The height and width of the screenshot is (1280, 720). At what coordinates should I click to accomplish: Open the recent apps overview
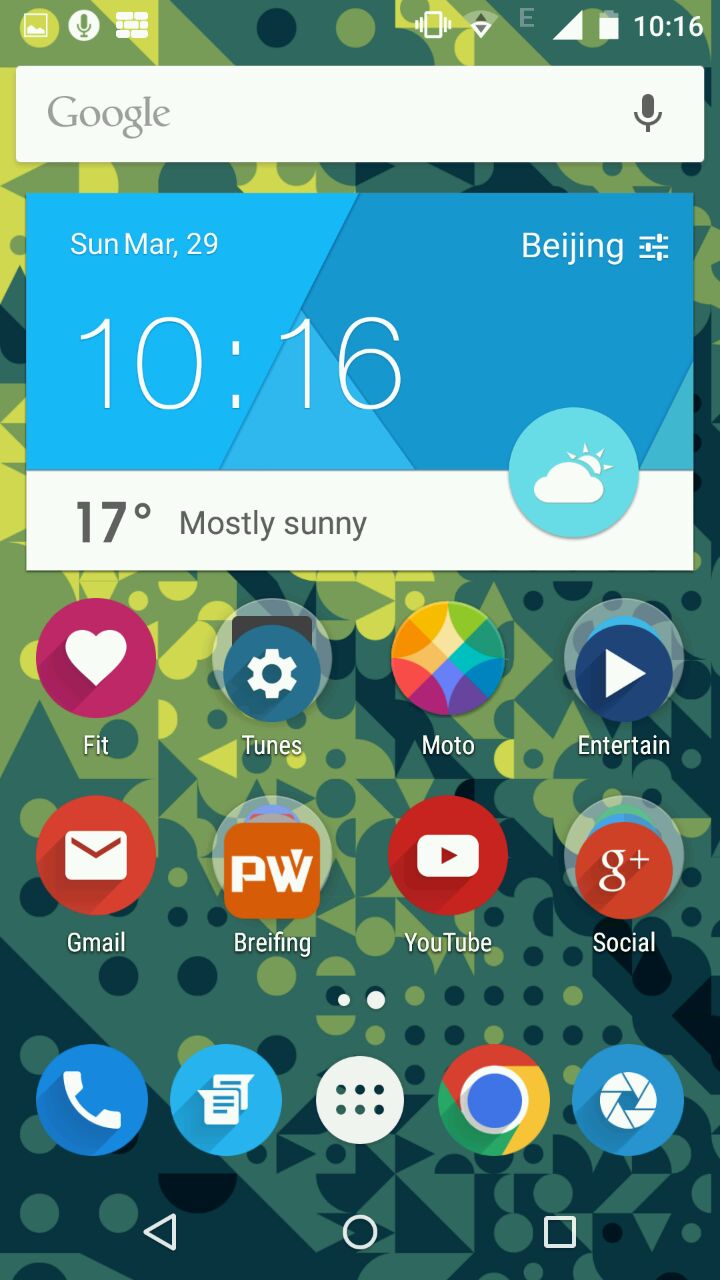pyautogui.click(x=560, y=1232)
